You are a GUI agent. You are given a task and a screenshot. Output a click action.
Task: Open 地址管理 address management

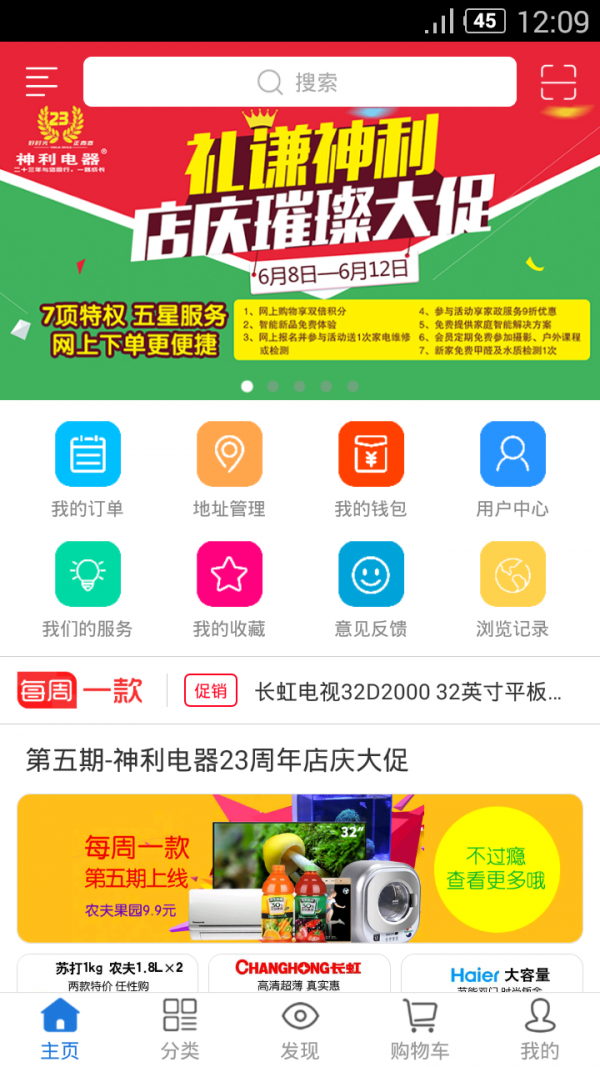(x=229, y=469)
